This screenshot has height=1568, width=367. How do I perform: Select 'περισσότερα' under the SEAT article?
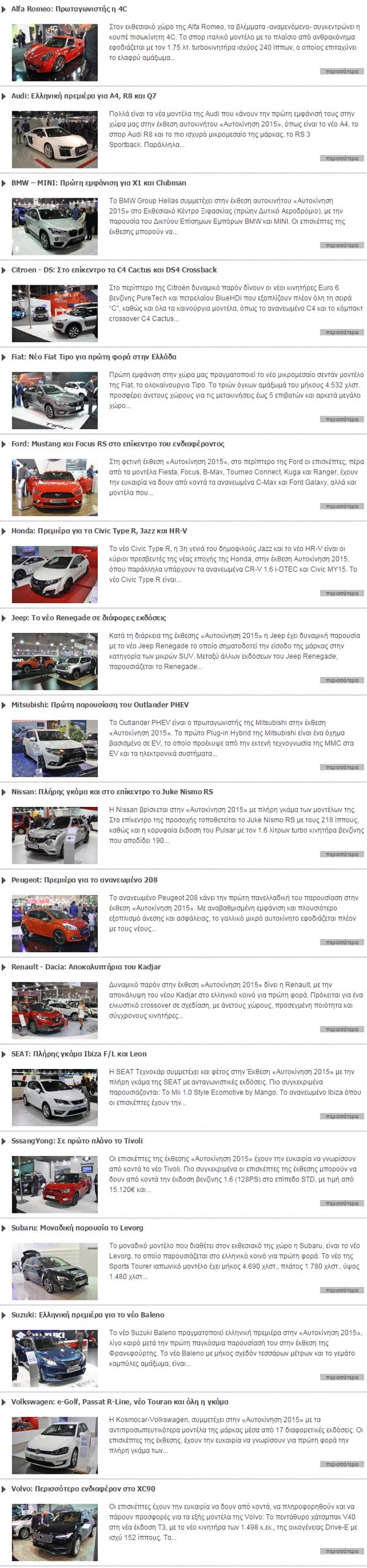pyautogui.click(x=342, y=1116)
